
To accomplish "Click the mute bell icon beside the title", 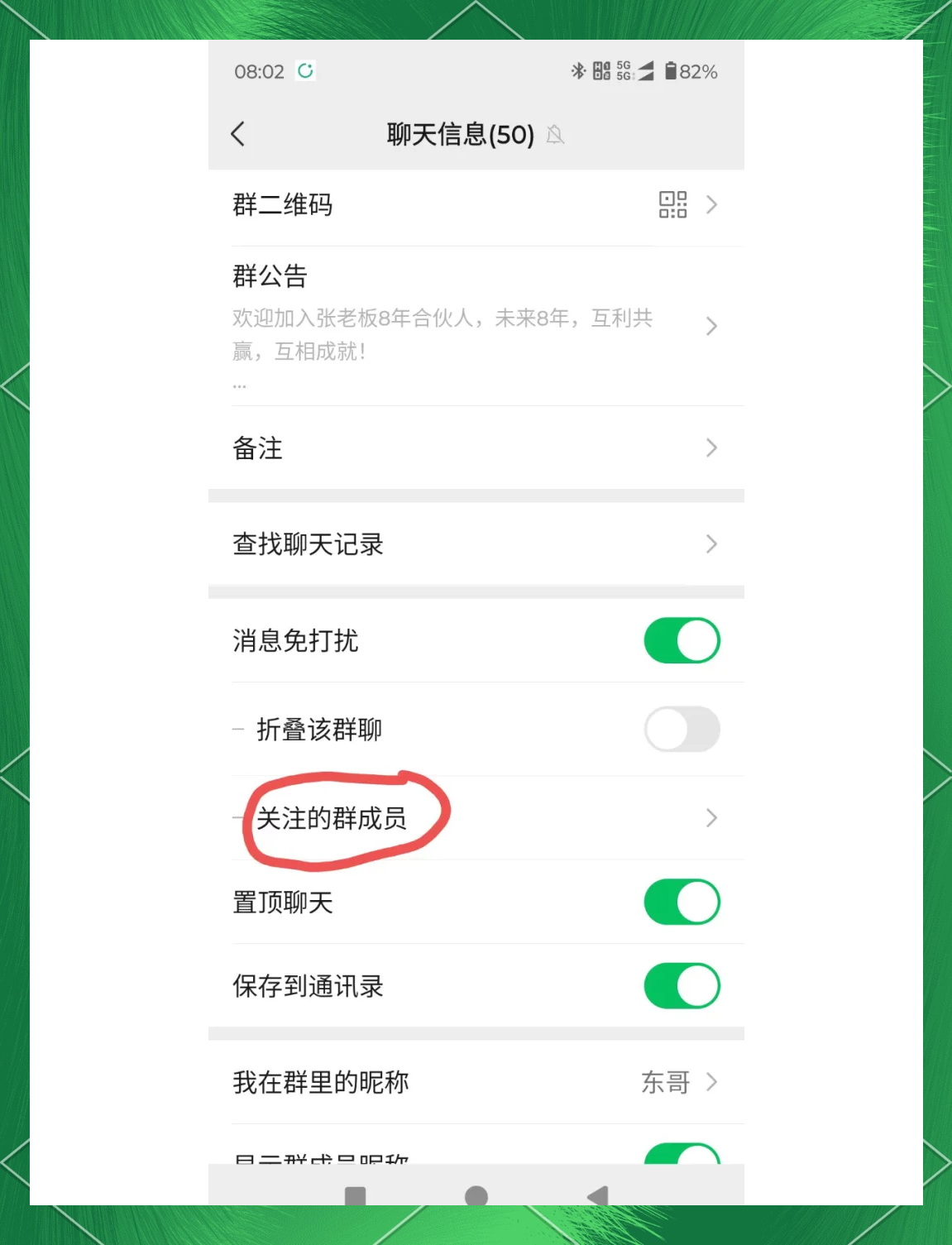I will (555, 135).
